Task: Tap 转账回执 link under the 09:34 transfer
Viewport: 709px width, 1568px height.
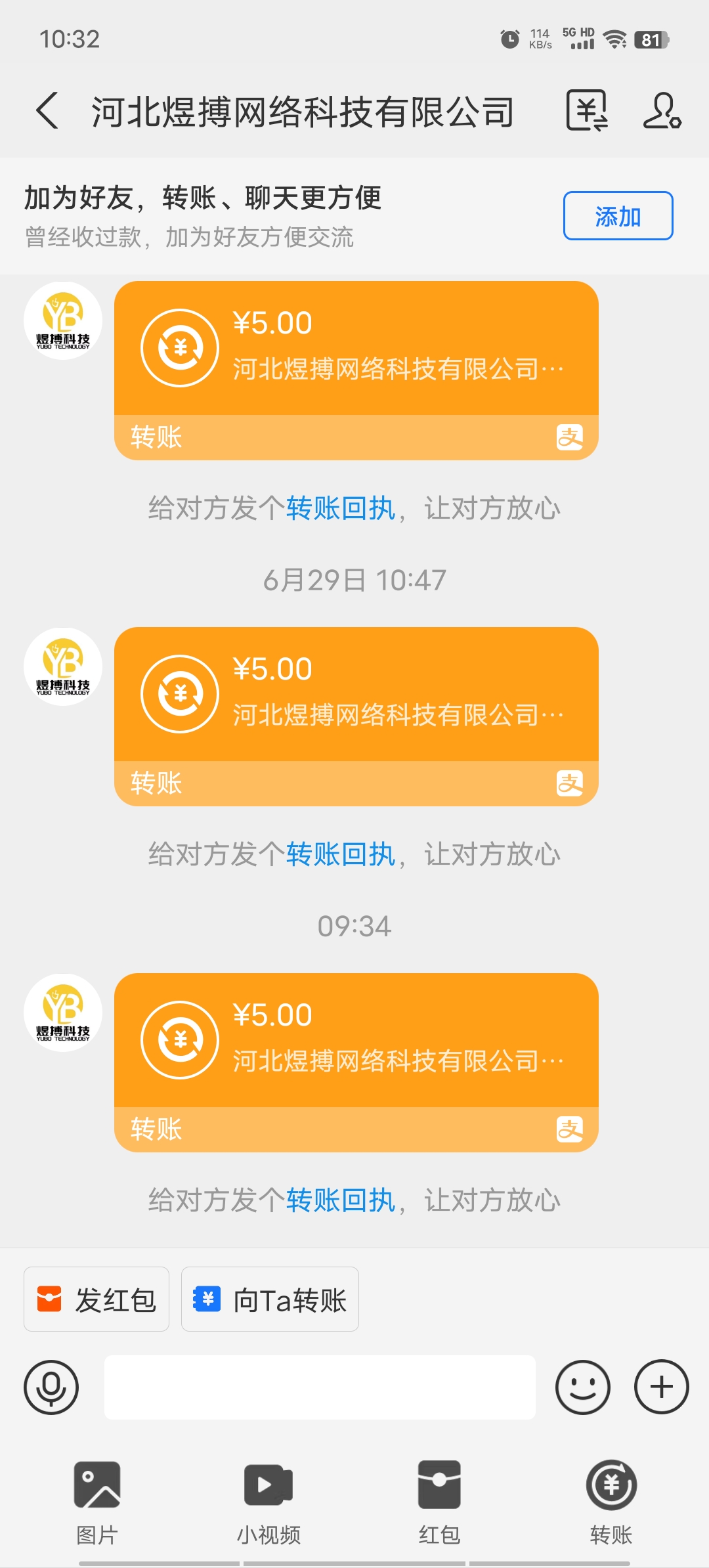Action: 341,1200
